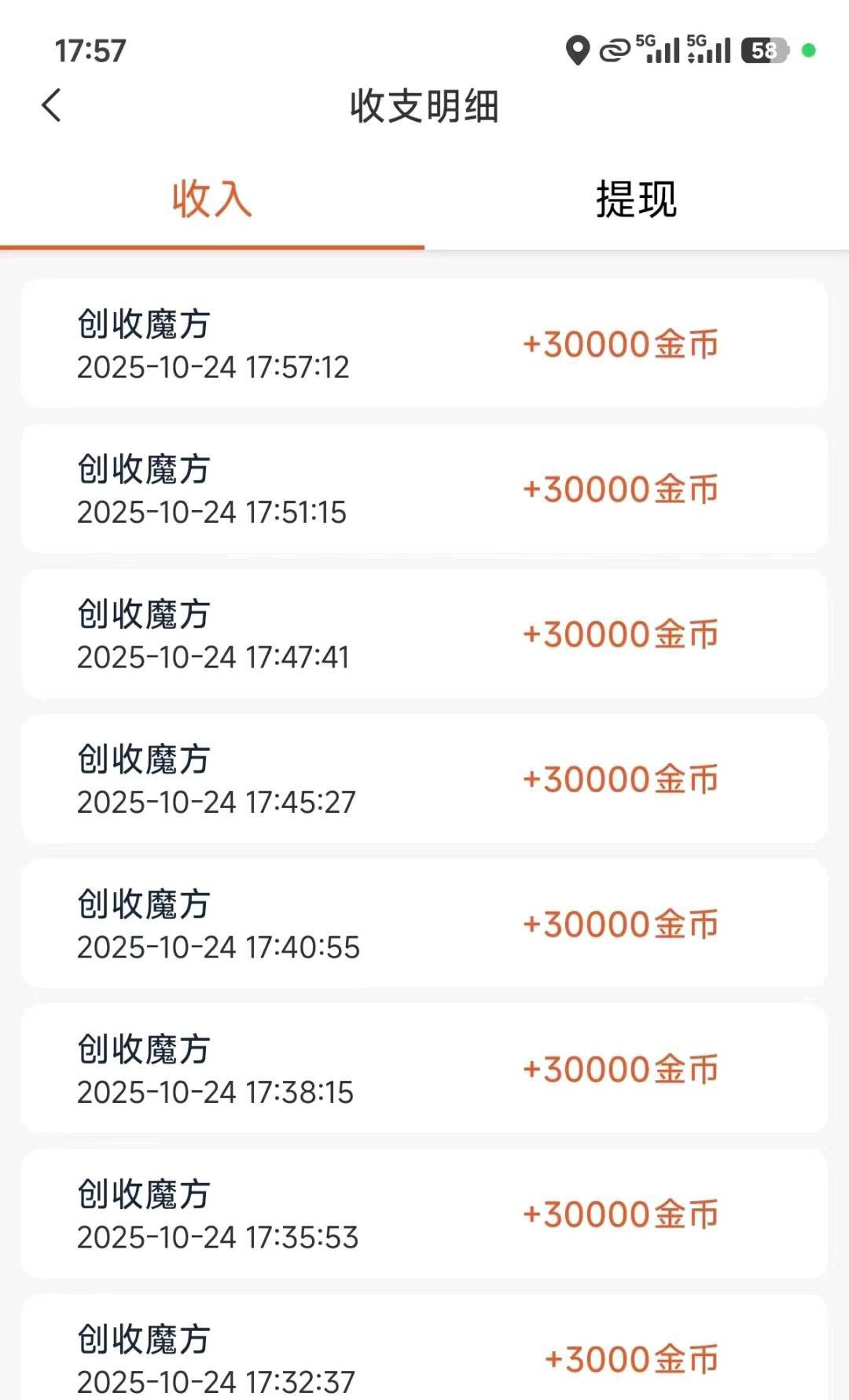Image resolution: width=849 pixels, height=1400 pixels.
Task: Switch to the 提现 tab
Action: [636, 199]
